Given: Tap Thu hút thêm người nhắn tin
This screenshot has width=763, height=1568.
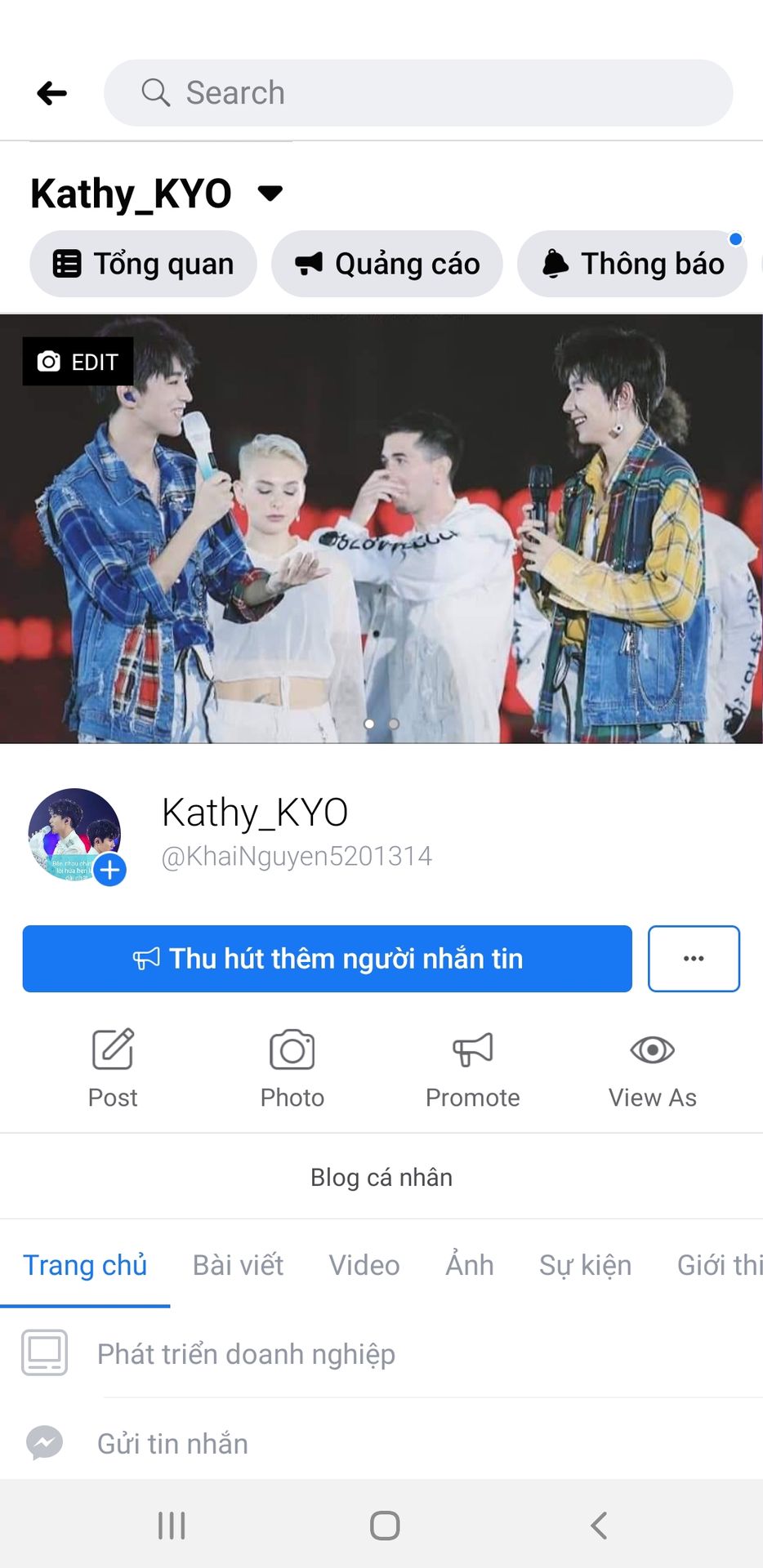Looking at the screenshot, I should (327, 959).
